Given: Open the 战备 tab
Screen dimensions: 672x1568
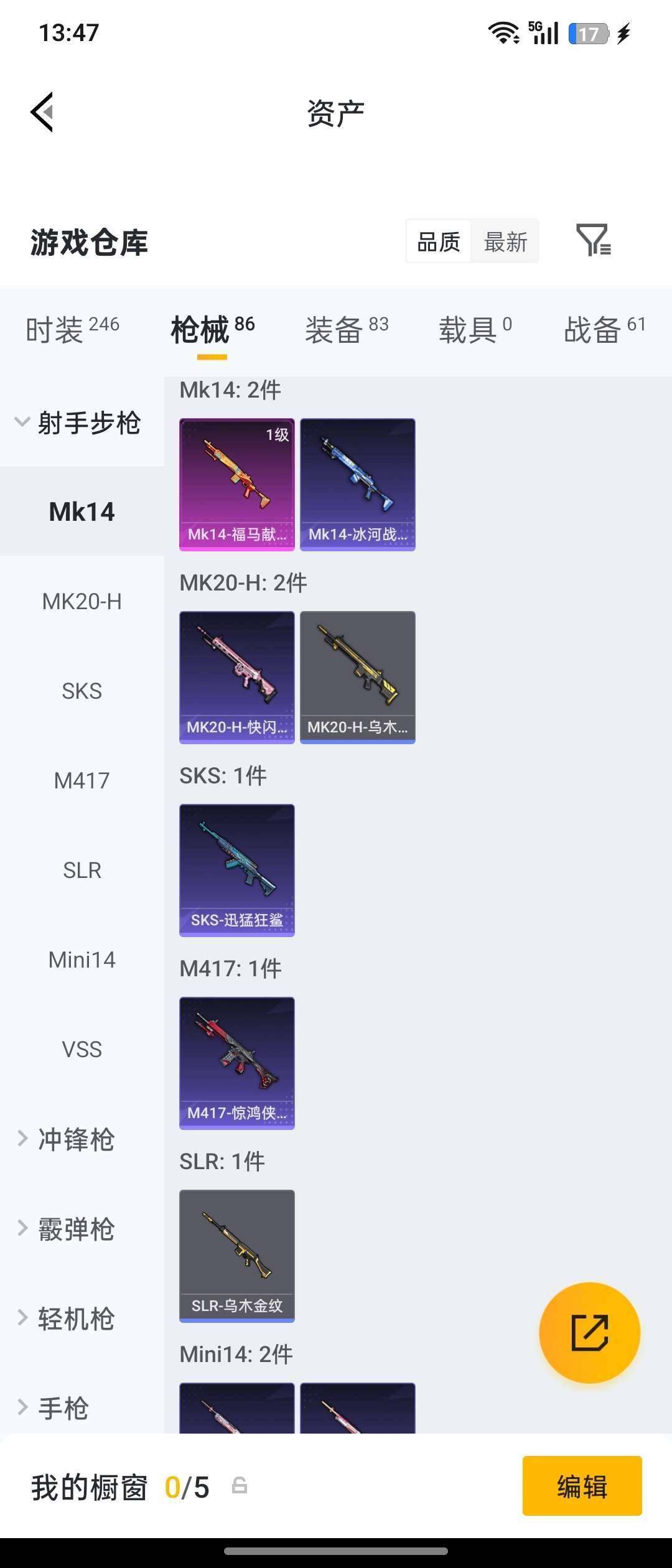Looking at the screenshot, I should [x=604, y=329].
